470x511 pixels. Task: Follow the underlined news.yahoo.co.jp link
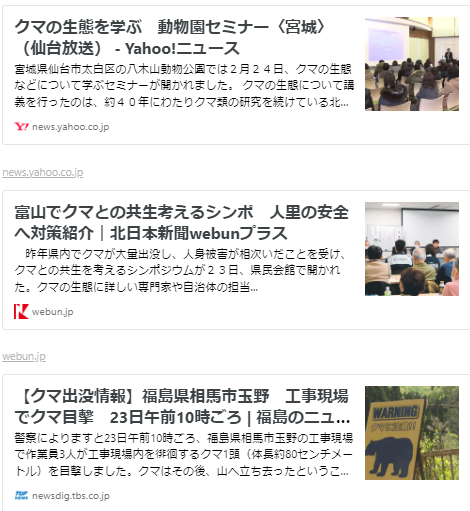(x=43, y=172)
